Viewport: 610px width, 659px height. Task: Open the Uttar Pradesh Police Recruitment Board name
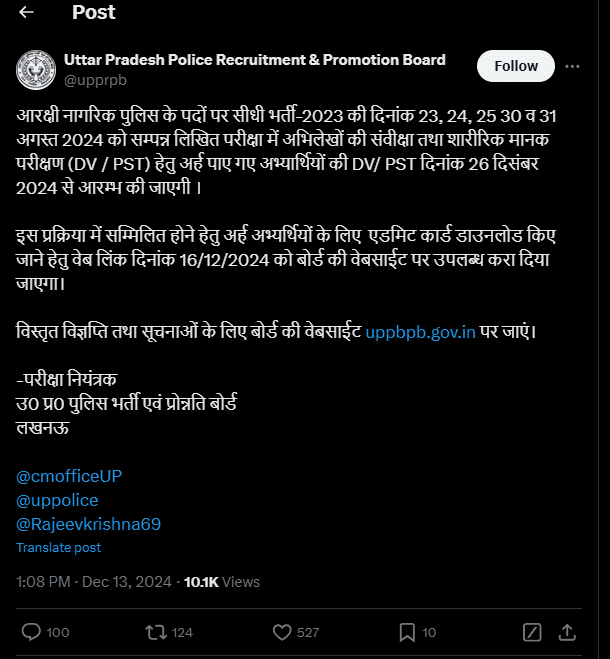[x=255, y=60]
